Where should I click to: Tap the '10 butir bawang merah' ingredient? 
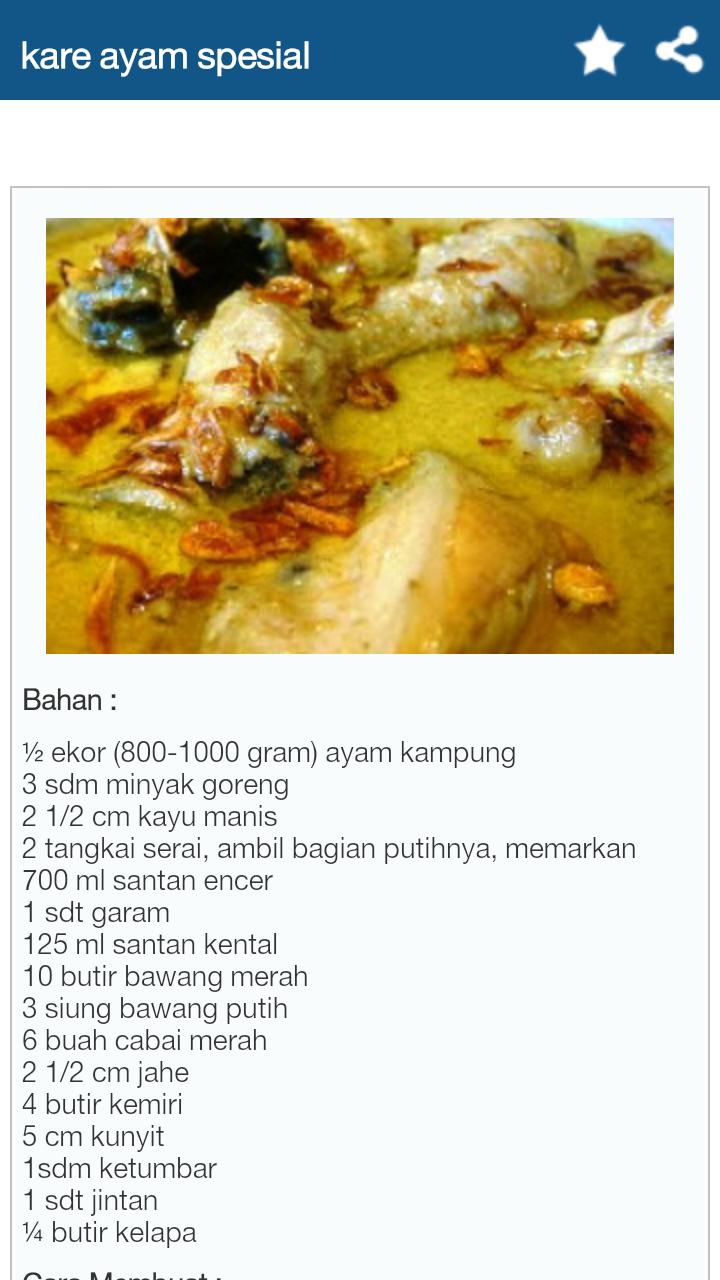pos(165,976)
